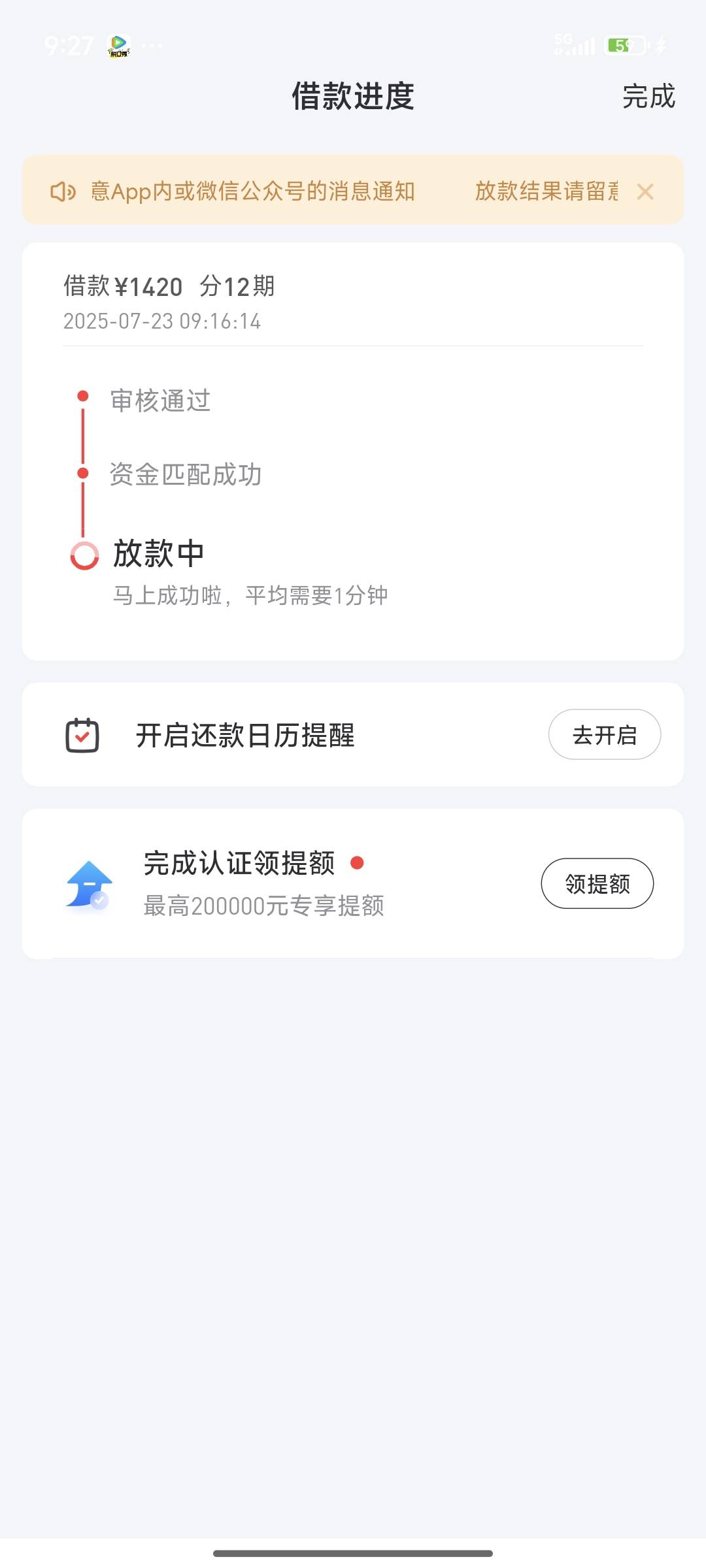Dismiss the orange notification banner
This screenshot has width=706, height=1568.
[x=645, y=191]
